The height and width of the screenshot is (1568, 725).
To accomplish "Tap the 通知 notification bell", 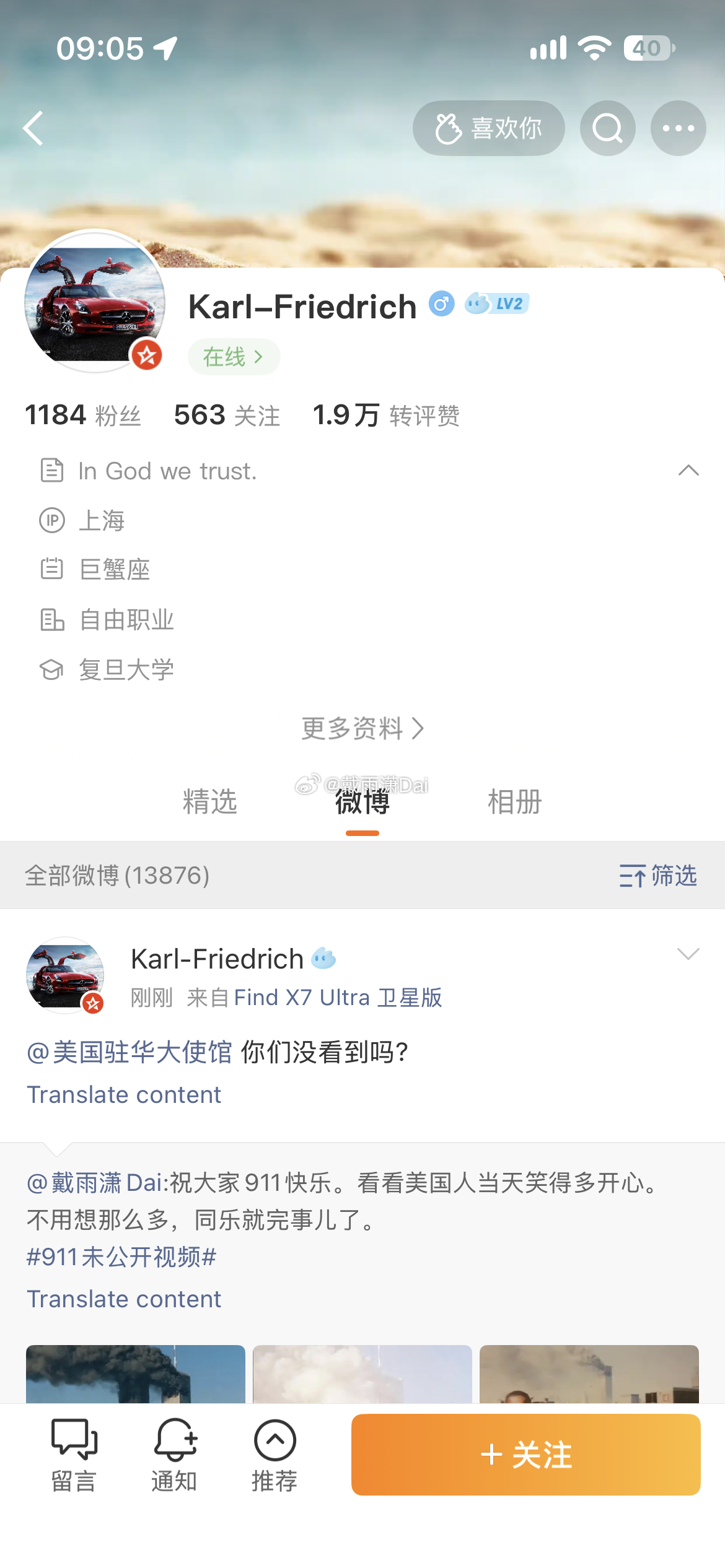I will click(x=174, y=1455).
